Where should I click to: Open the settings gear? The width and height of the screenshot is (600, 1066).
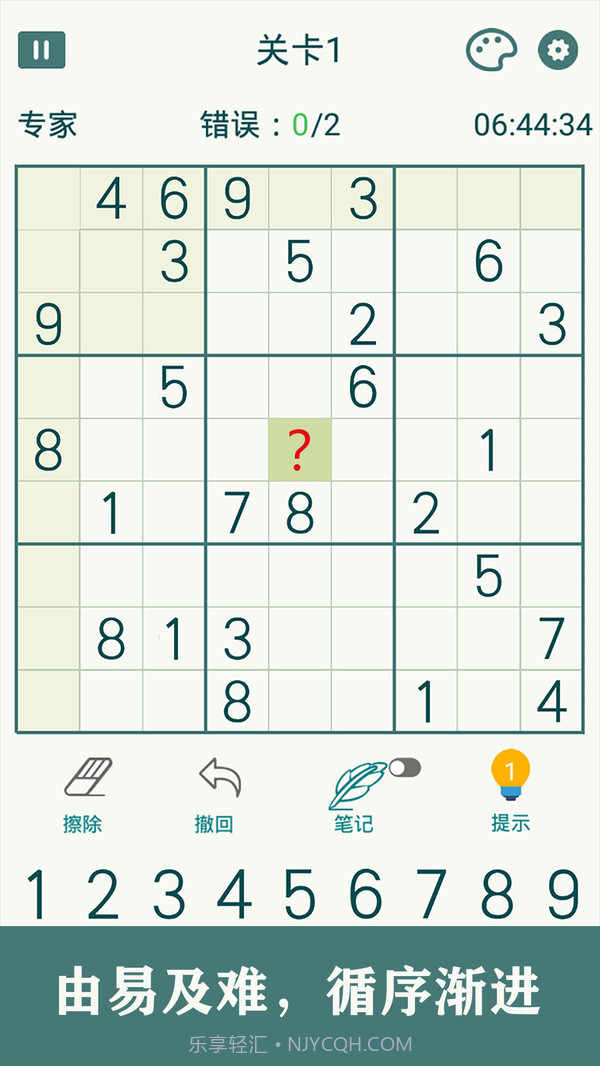(558, 50)
